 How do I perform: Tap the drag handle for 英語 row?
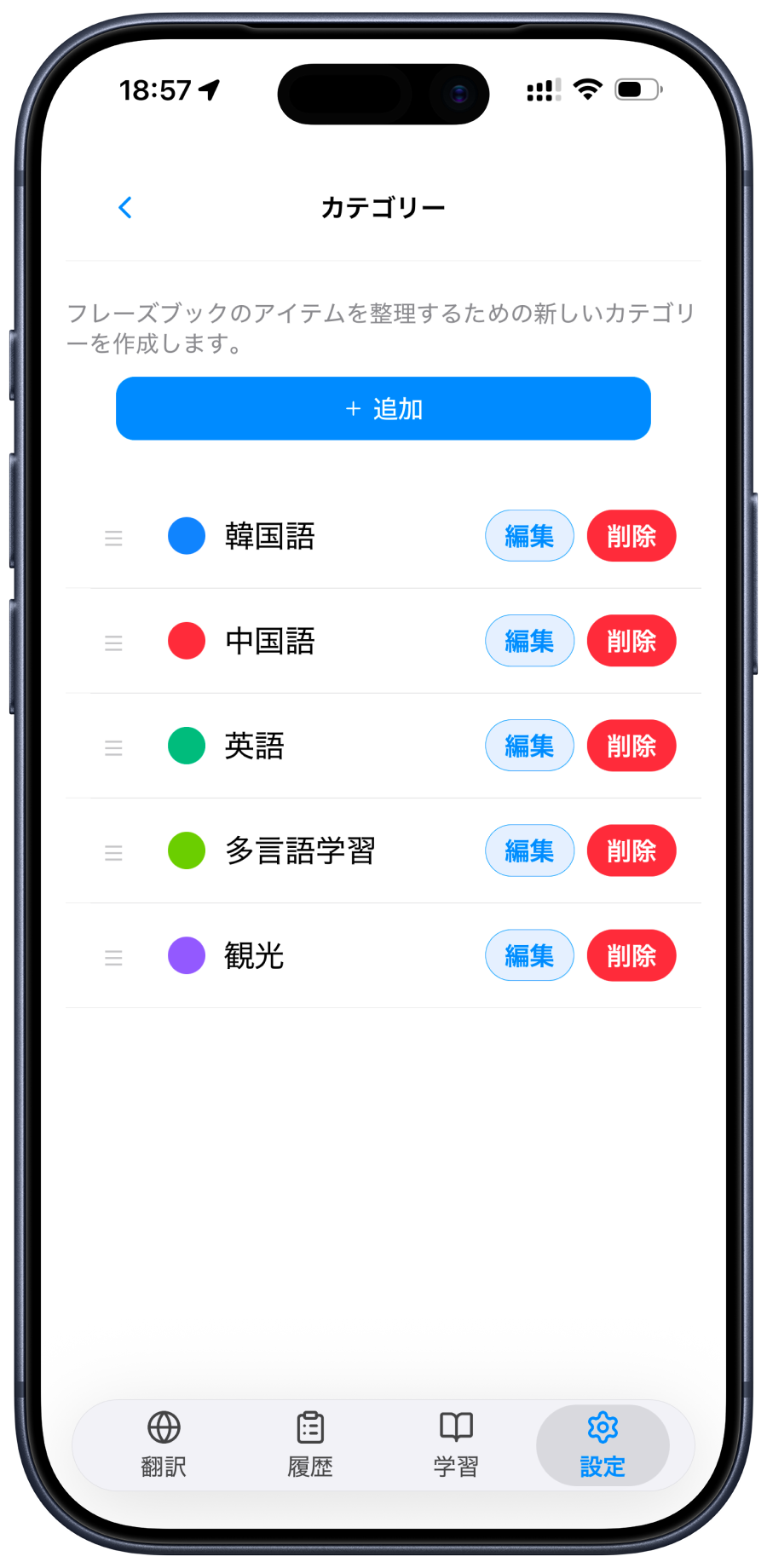click(112, 747)
